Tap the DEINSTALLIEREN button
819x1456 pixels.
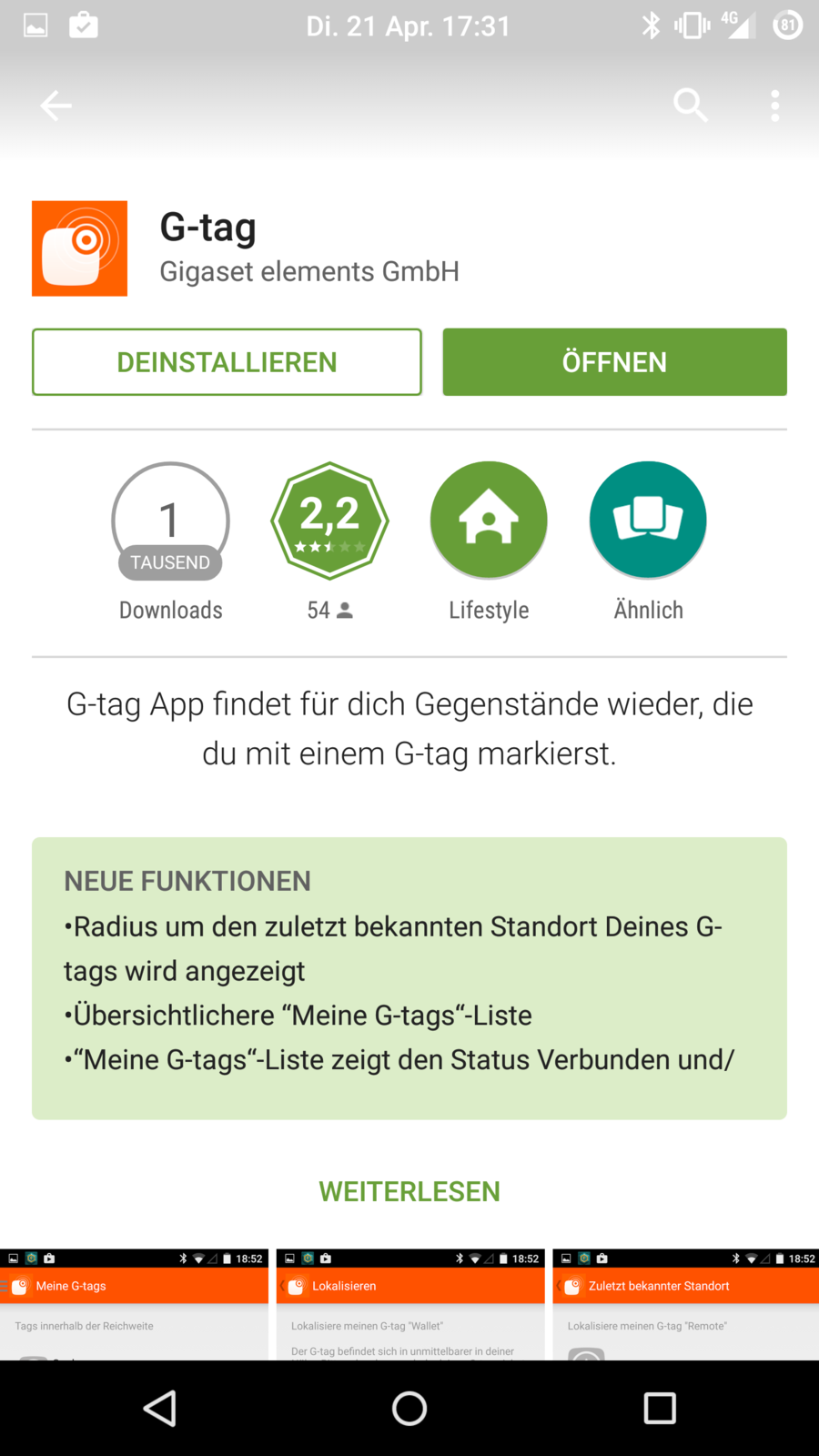click(227, 362)
